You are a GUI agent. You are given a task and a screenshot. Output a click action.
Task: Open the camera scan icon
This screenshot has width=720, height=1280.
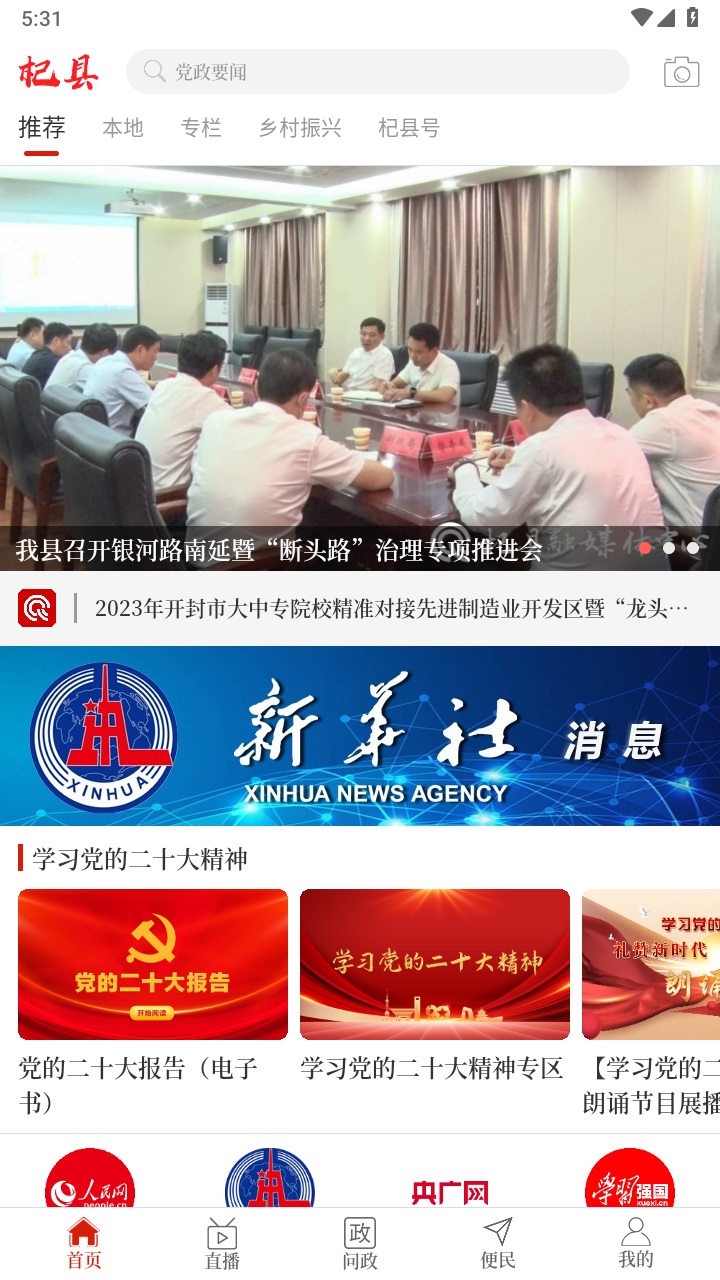[x=681, y=72]
